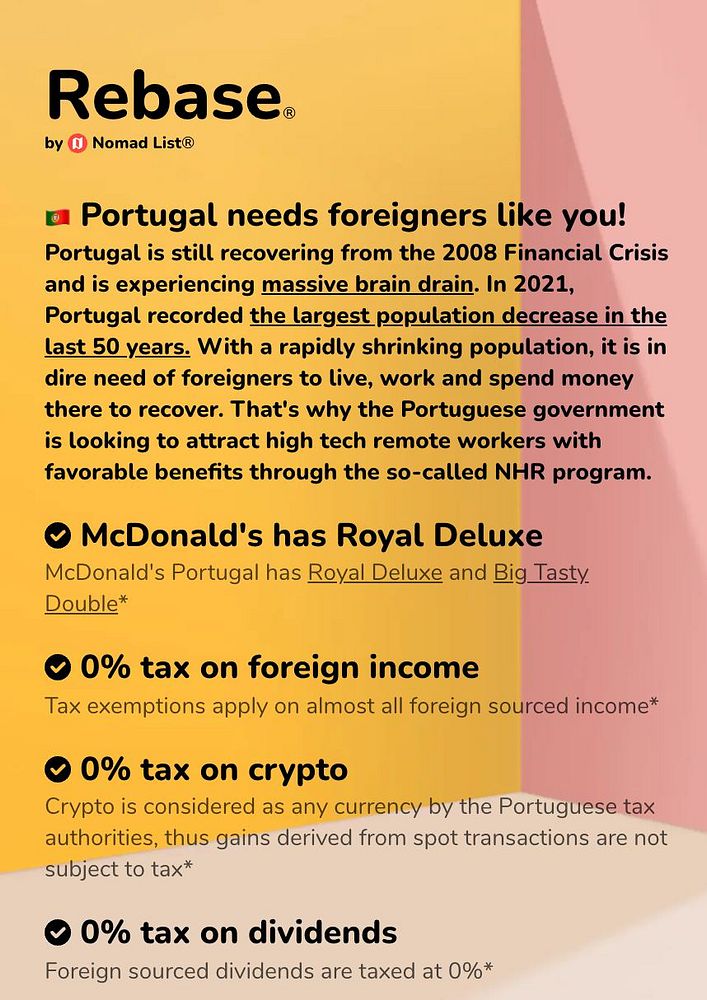Open the "massive brain drain" link
The height and width of the screenshot is (1000, 707).
[366, 284]
